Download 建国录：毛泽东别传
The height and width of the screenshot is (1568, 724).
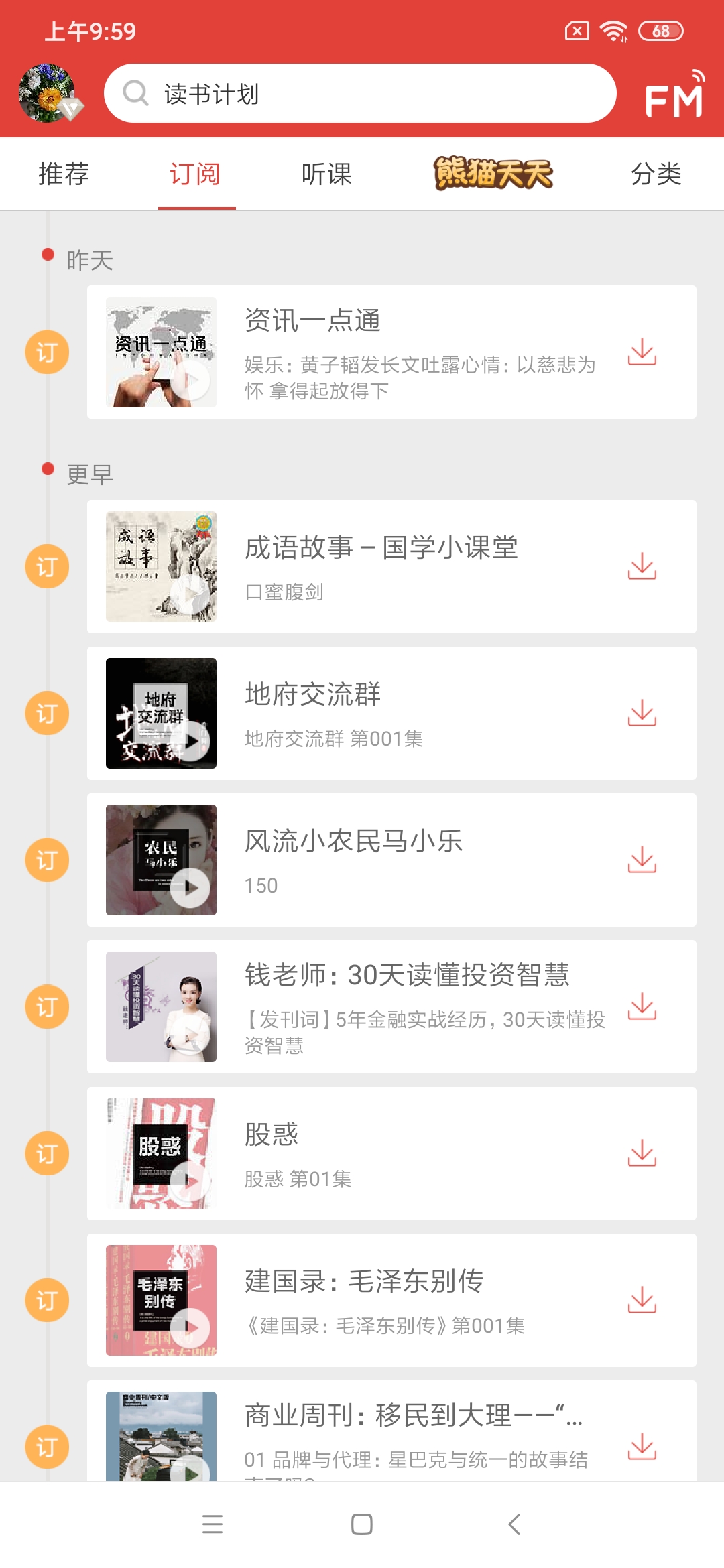pos(642,1300)
